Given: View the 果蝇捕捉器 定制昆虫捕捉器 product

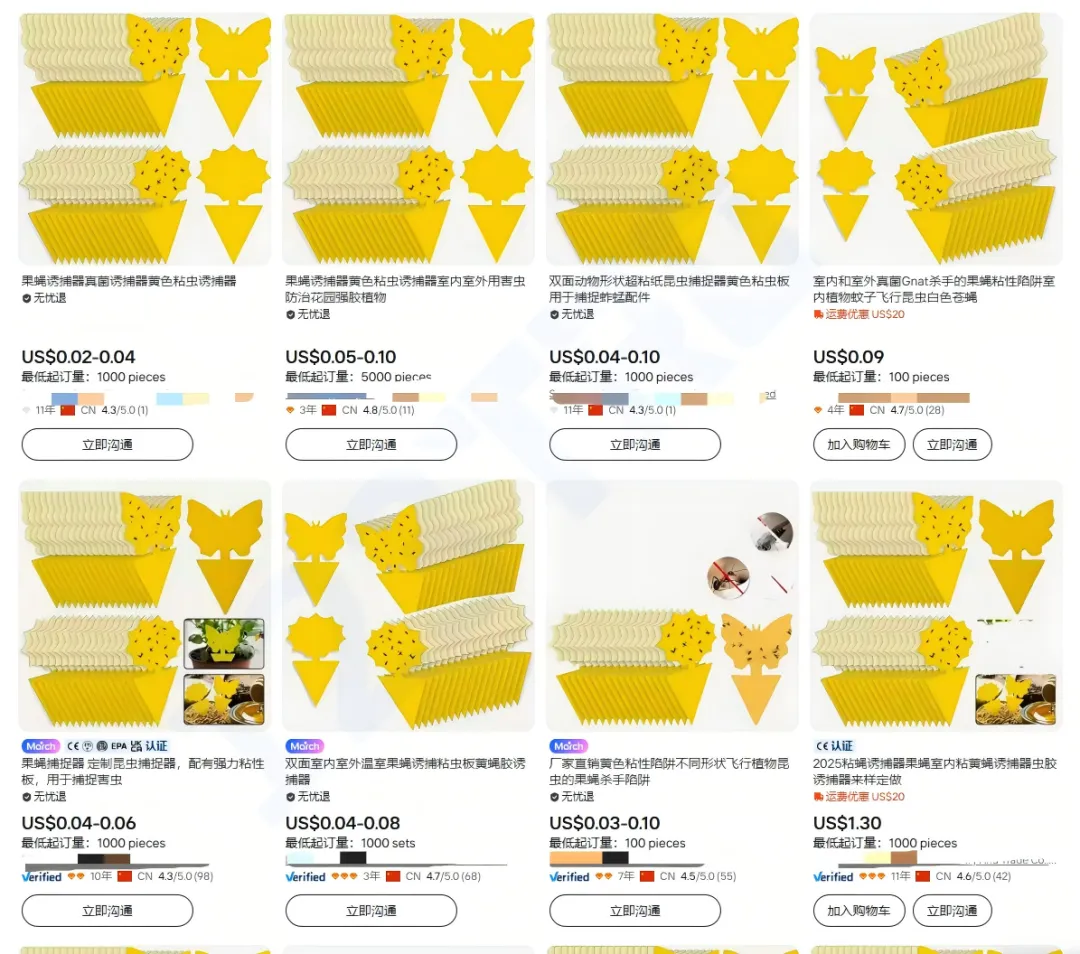Looking at the screenshot, I should point(145,606).
